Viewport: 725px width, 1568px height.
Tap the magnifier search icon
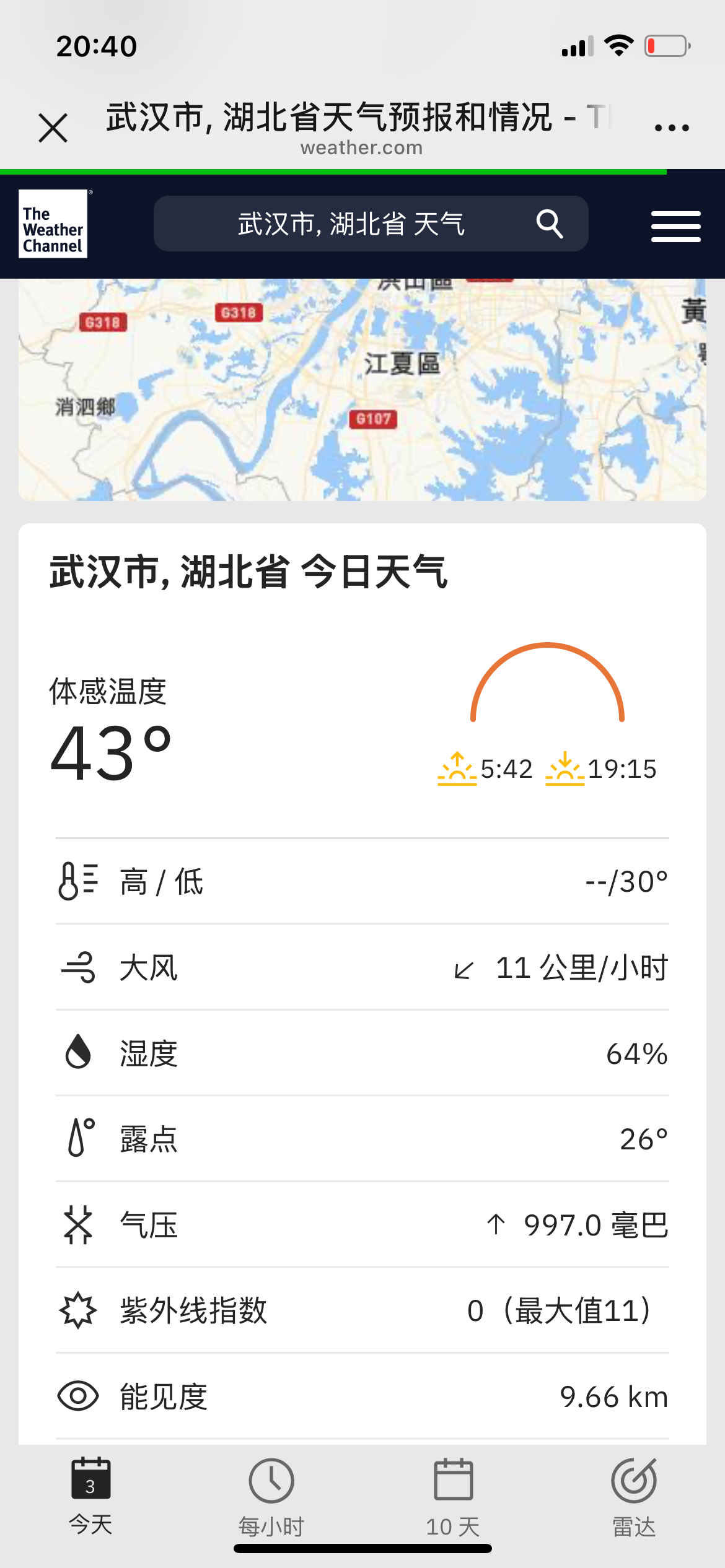[x=550, y=224]
